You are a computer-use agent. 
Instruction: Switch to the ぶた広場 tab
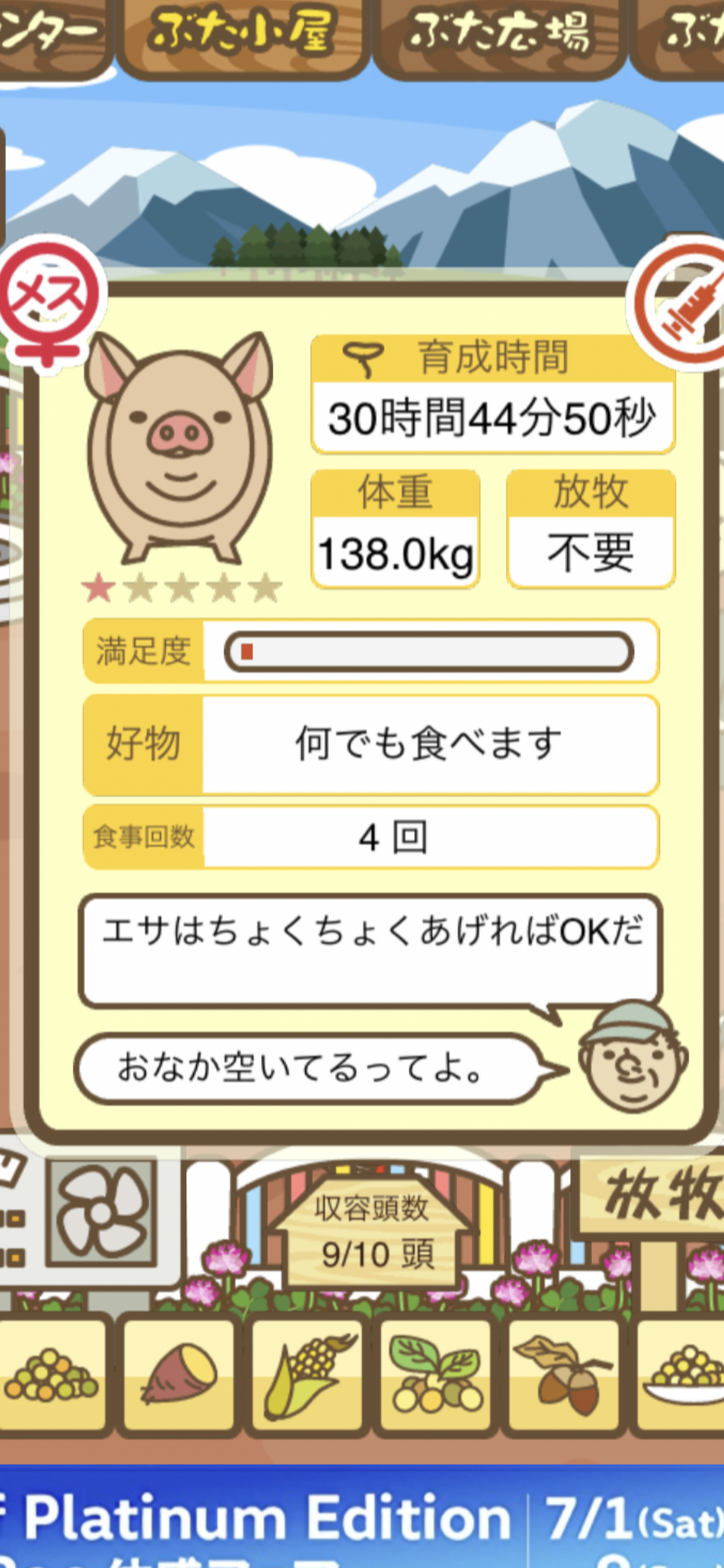tap(499, 34)
